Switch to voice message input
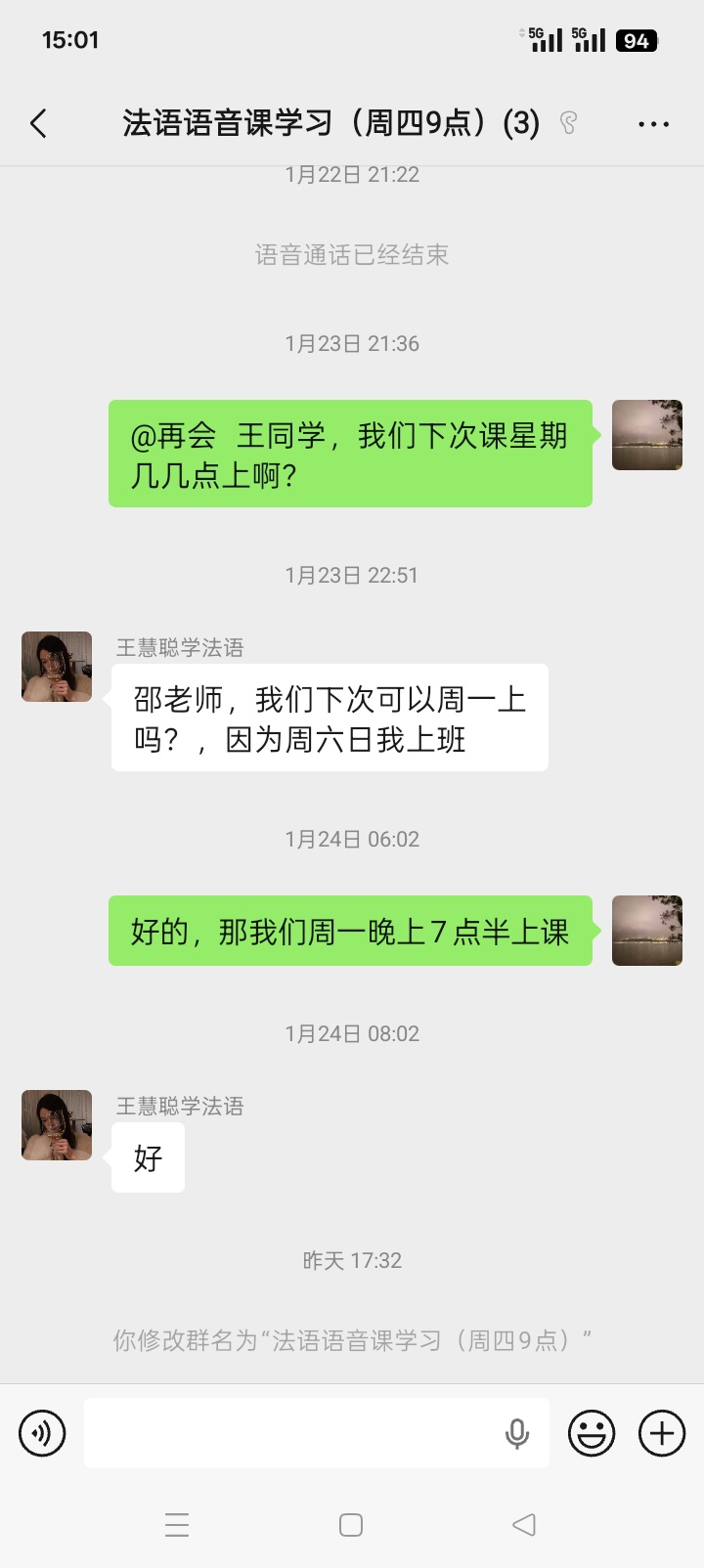This screenshot has width=704, height=1568. pos(42,1434)
